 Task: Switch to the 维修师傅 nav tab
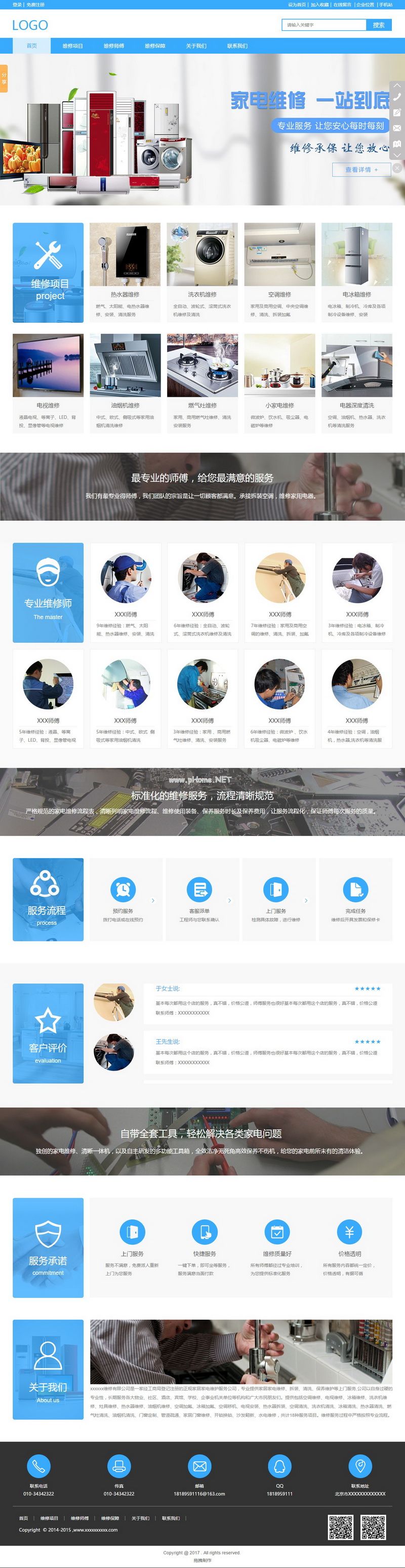(114, 46)
